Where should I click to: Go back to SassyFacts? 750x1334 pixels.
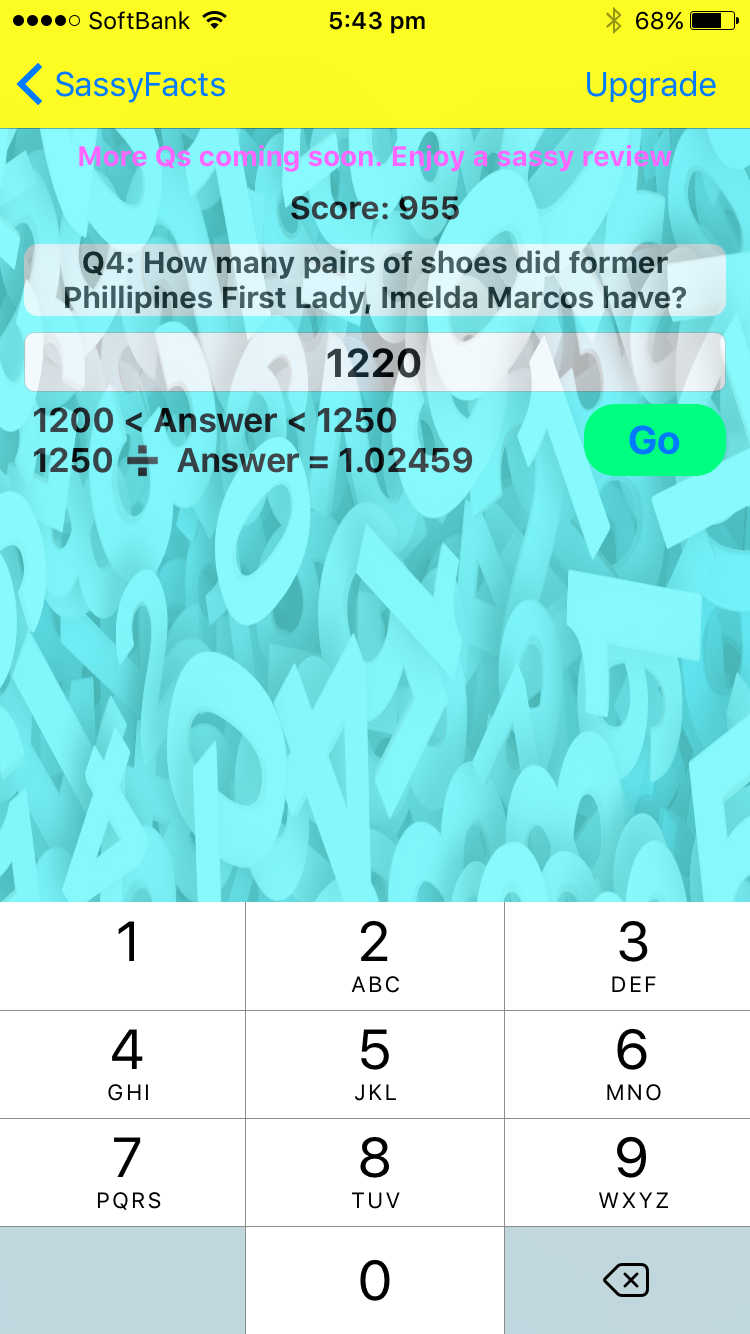click(x=121, y=85)
